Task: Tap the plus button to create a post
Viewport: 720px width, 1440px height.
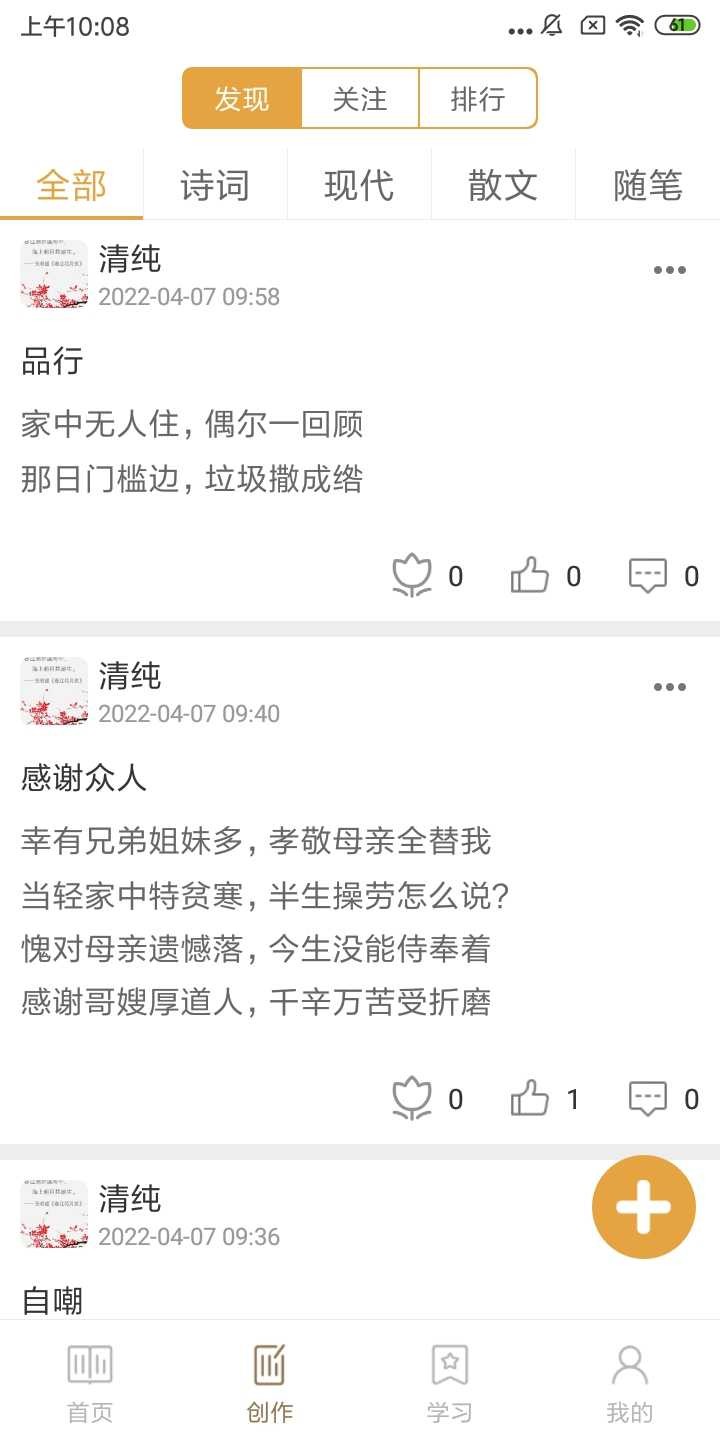Action: pos(644,1207)
